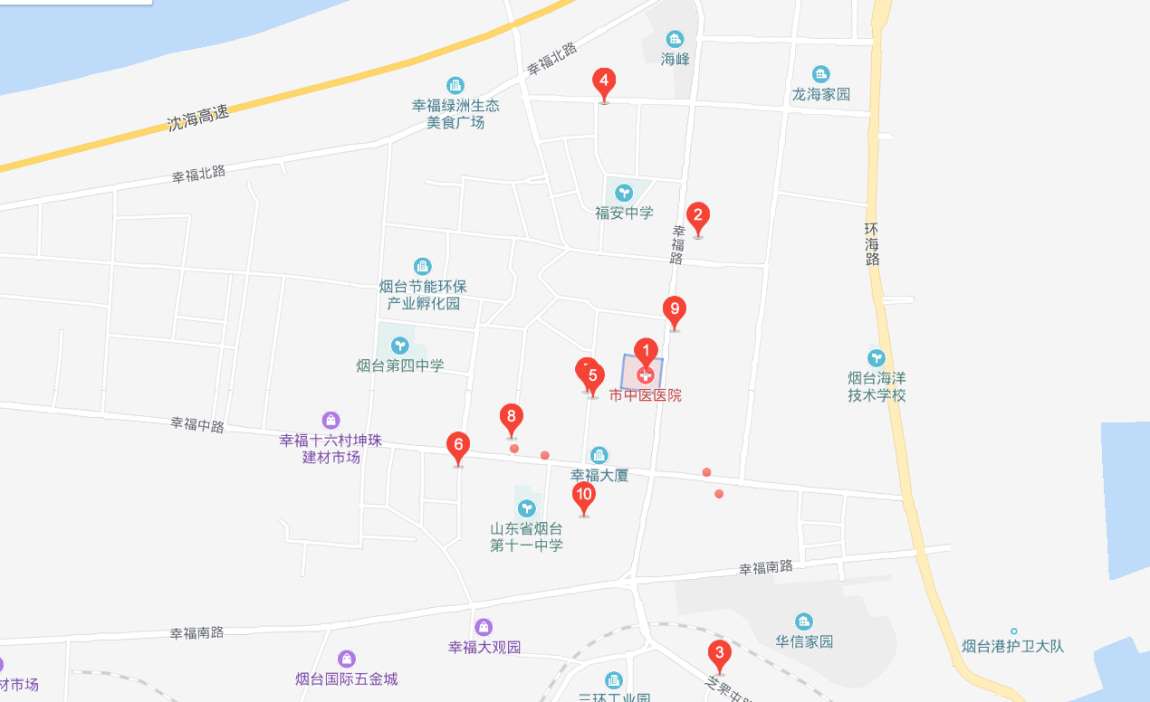Viewport: 1150px width, 702px height.
Task: Tap map marker number 1
Action: (x=647, y=351)
